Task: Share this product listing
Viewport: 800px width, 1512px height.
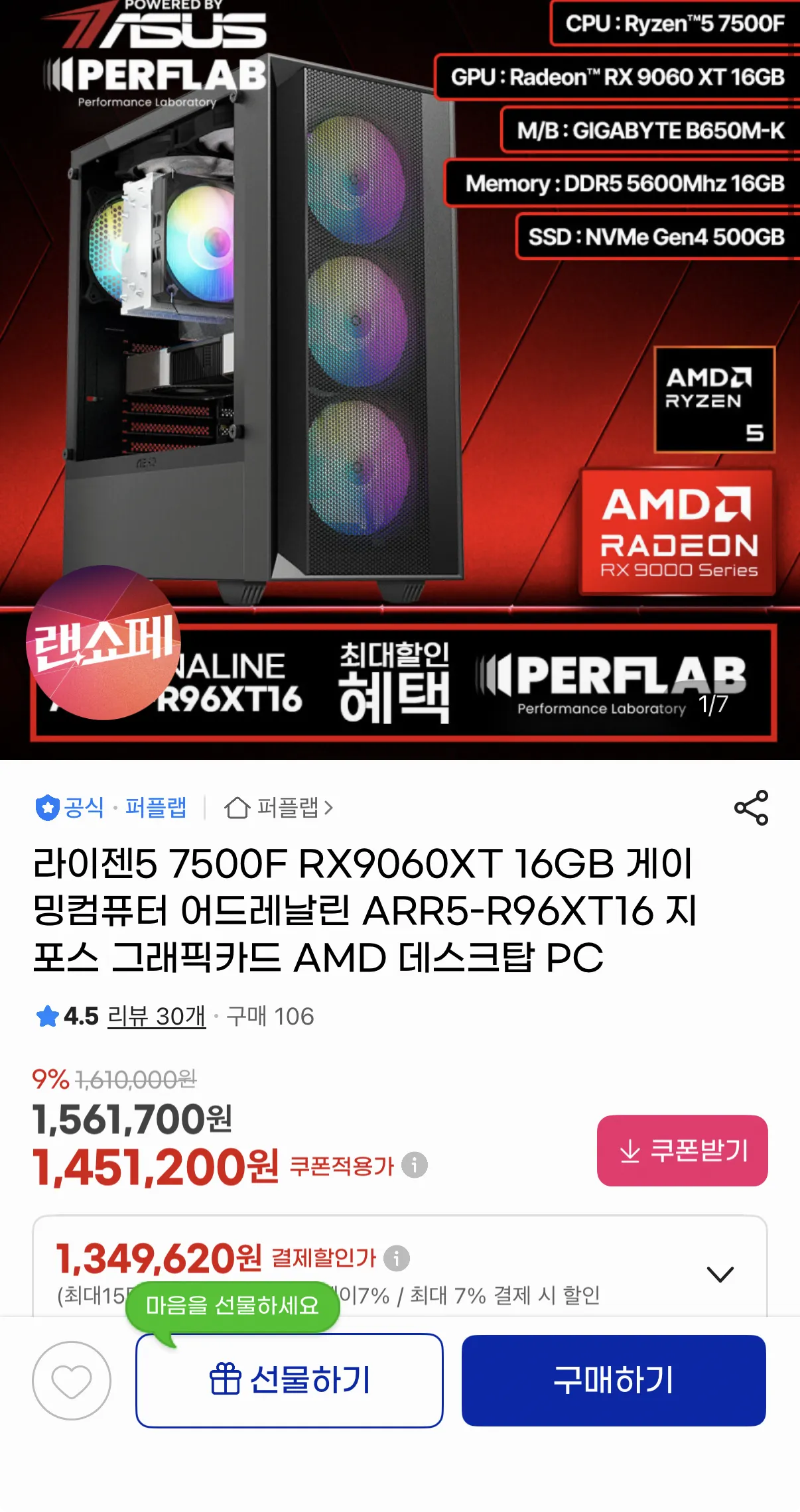Action: point(751,808)
